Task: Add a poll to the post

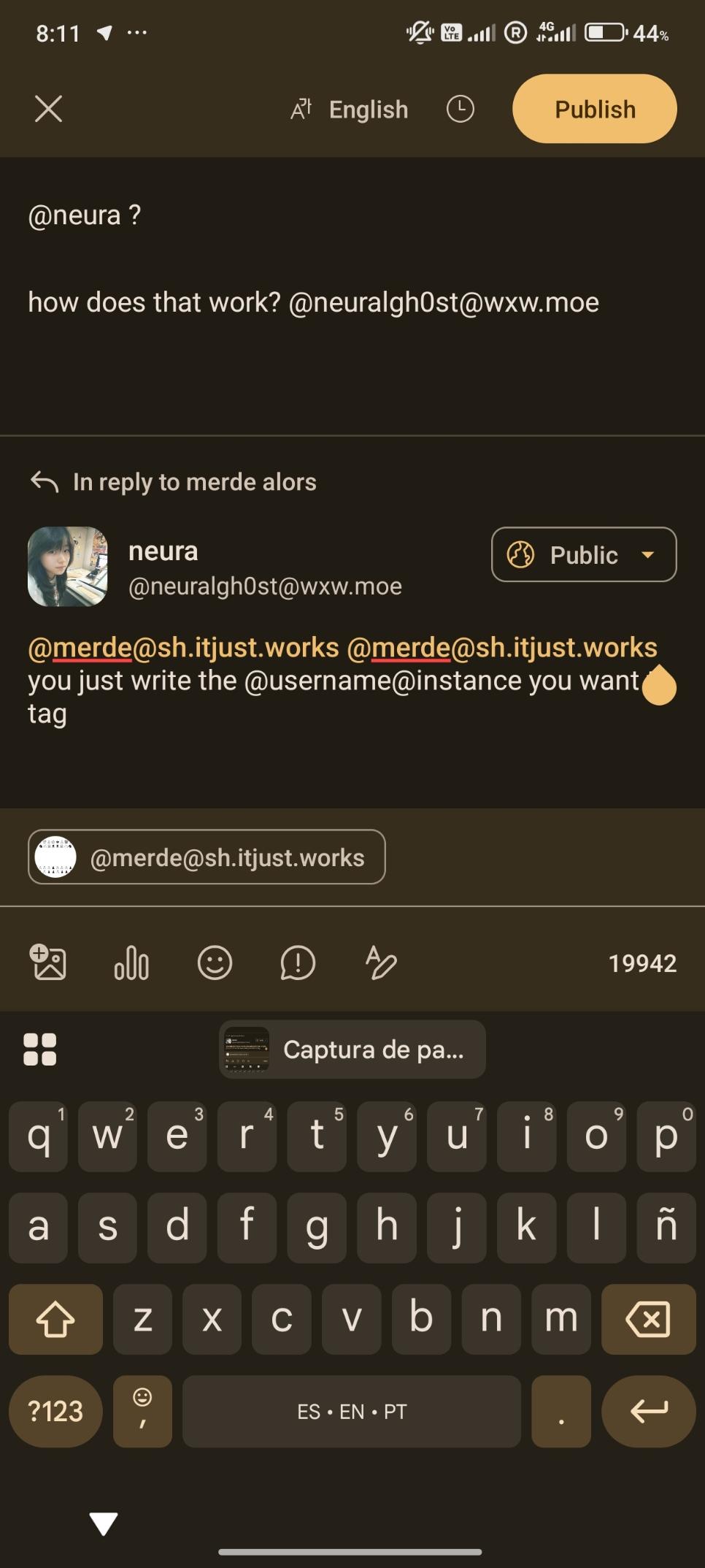Action: [131, 963]
